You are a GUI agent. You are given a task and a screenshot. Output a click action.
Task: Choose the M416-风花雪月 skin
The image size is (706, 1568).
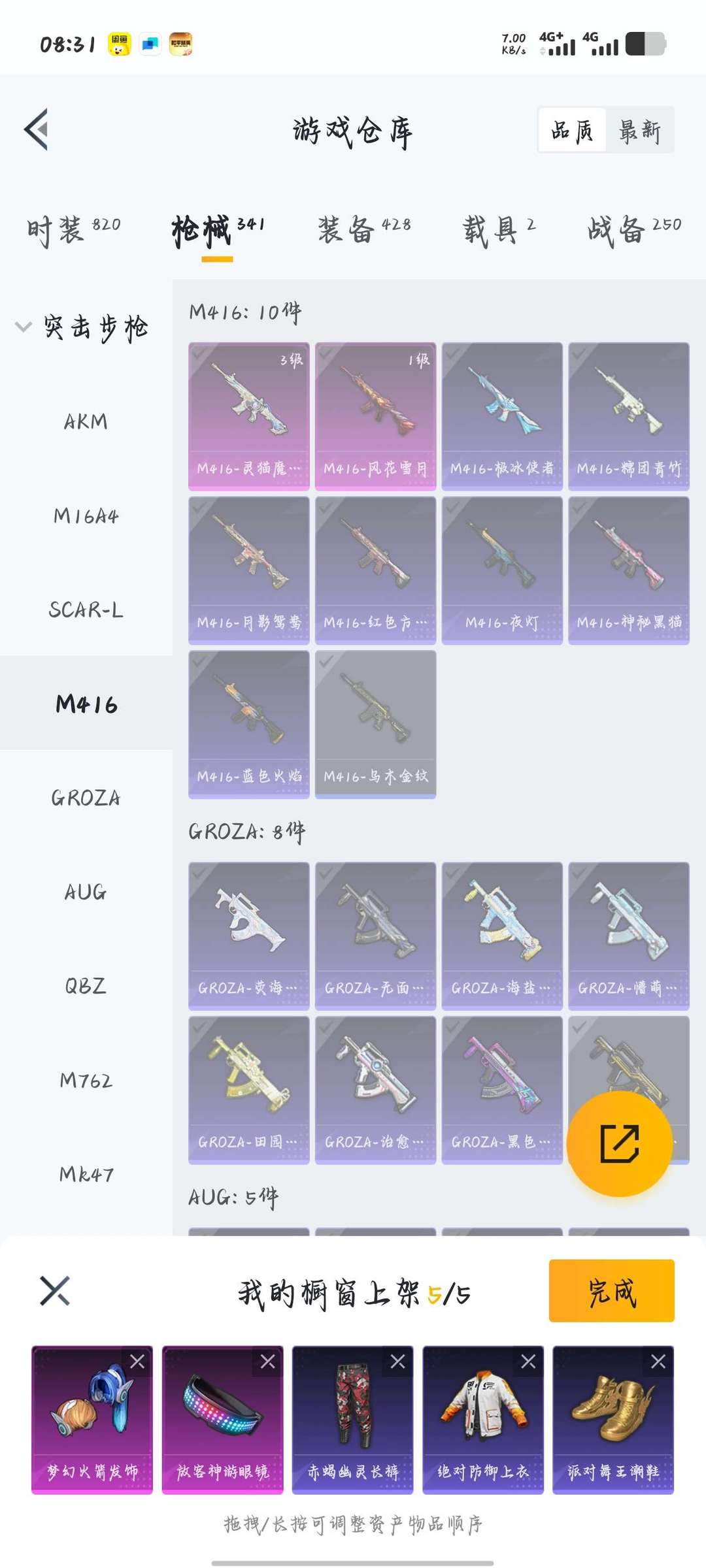coord(375,416)
